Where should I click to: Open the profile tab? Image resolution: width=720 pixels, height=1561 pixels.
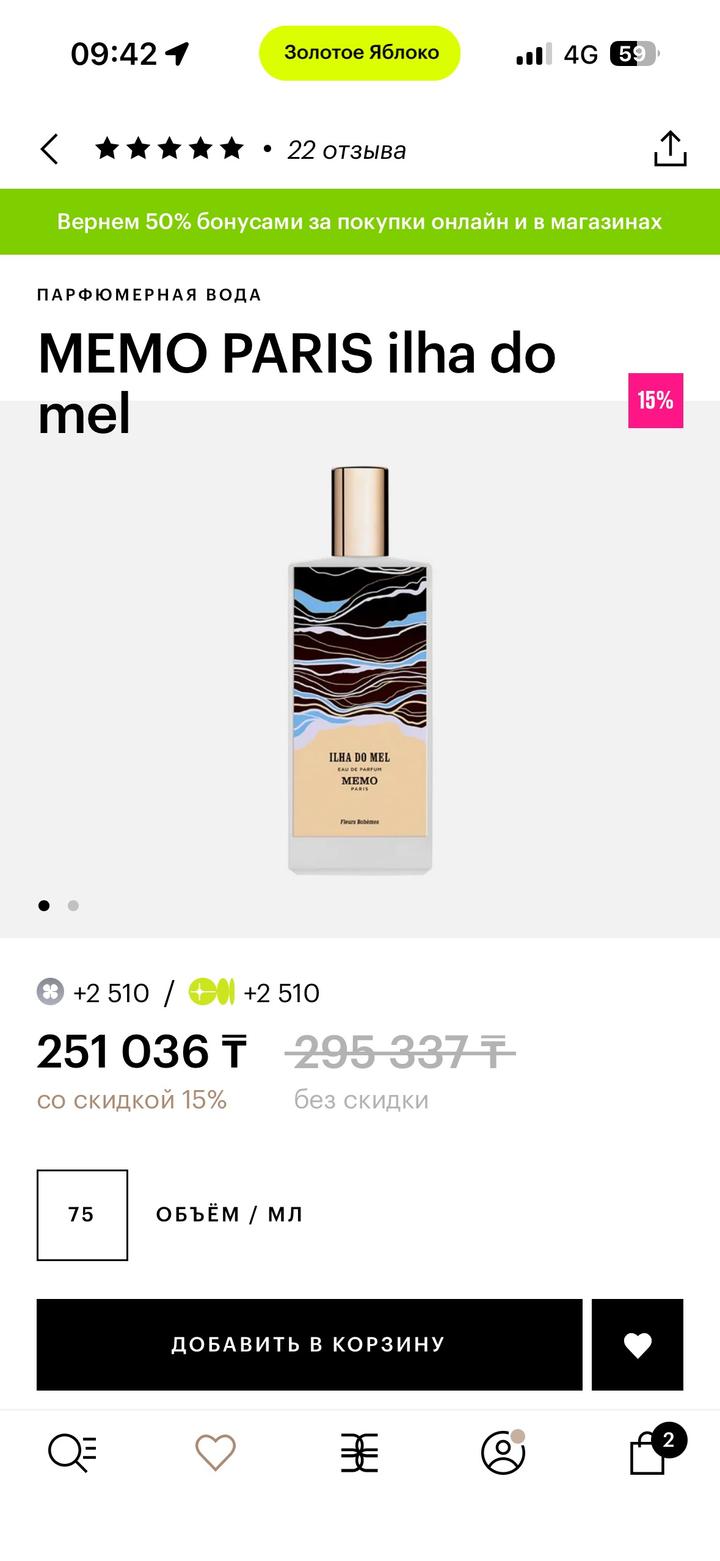[503, 1452]
